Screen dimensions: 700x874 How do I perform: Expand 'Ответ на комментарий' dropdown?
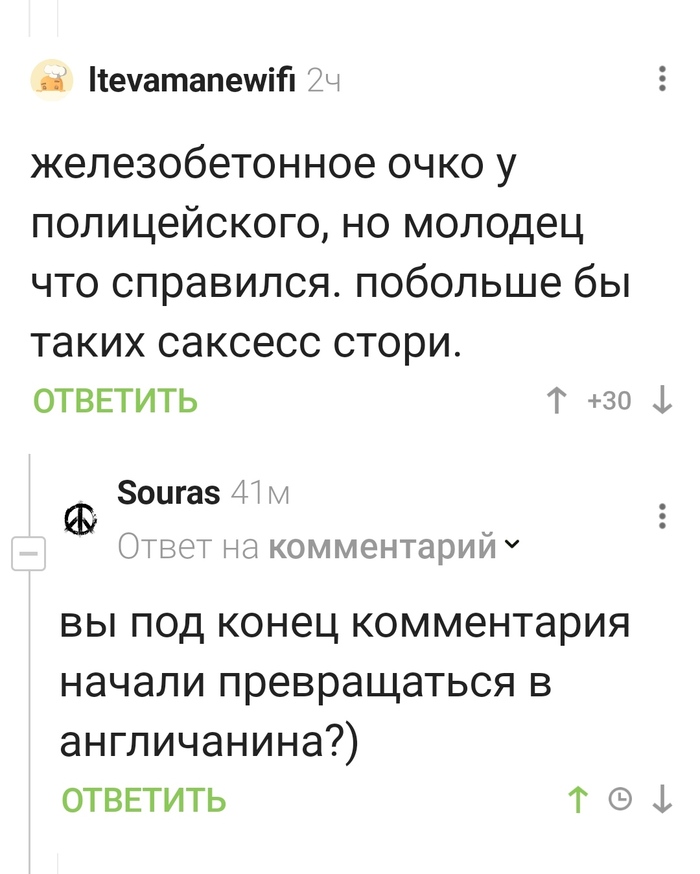[512, 546]
